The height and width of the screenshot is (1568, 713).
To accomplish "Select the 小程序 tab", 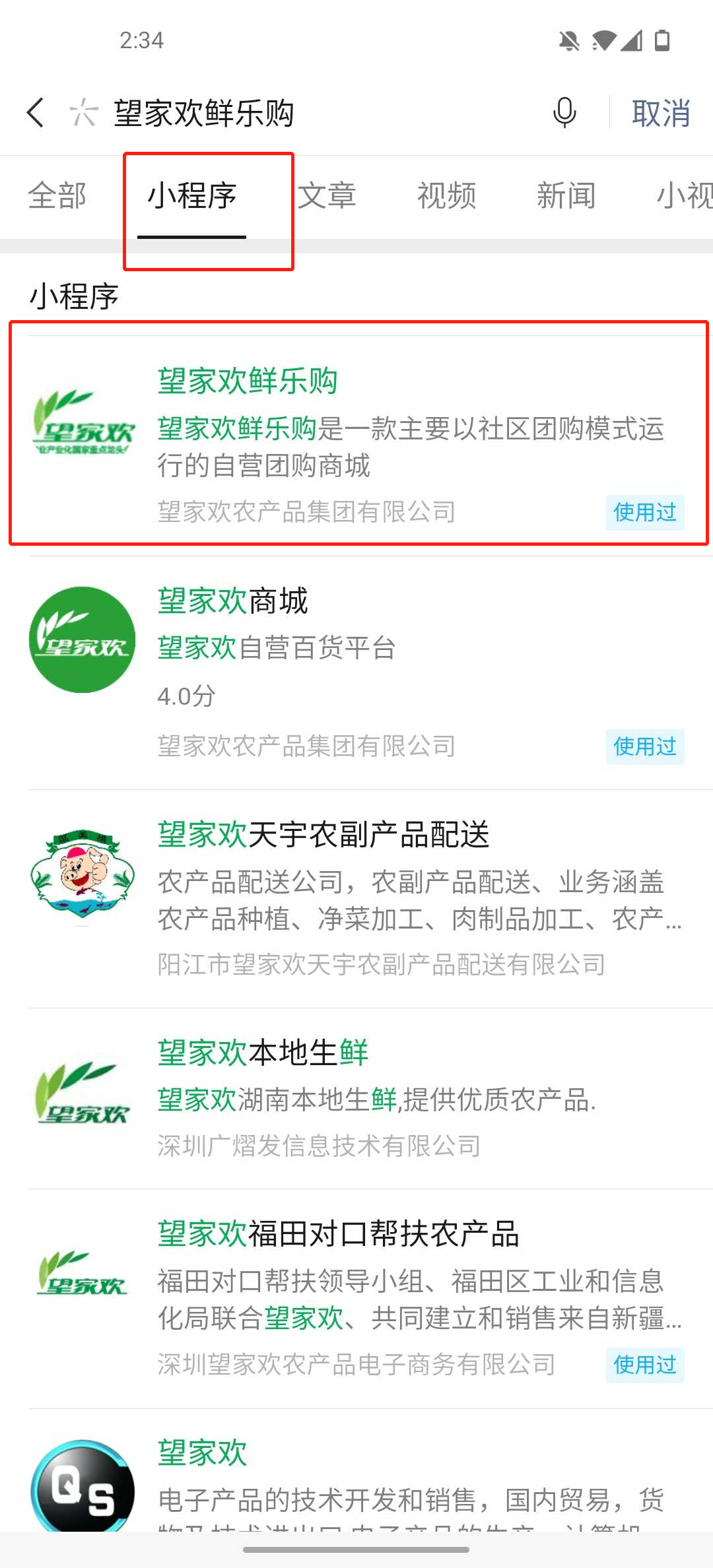I will (x=192, y=196).
